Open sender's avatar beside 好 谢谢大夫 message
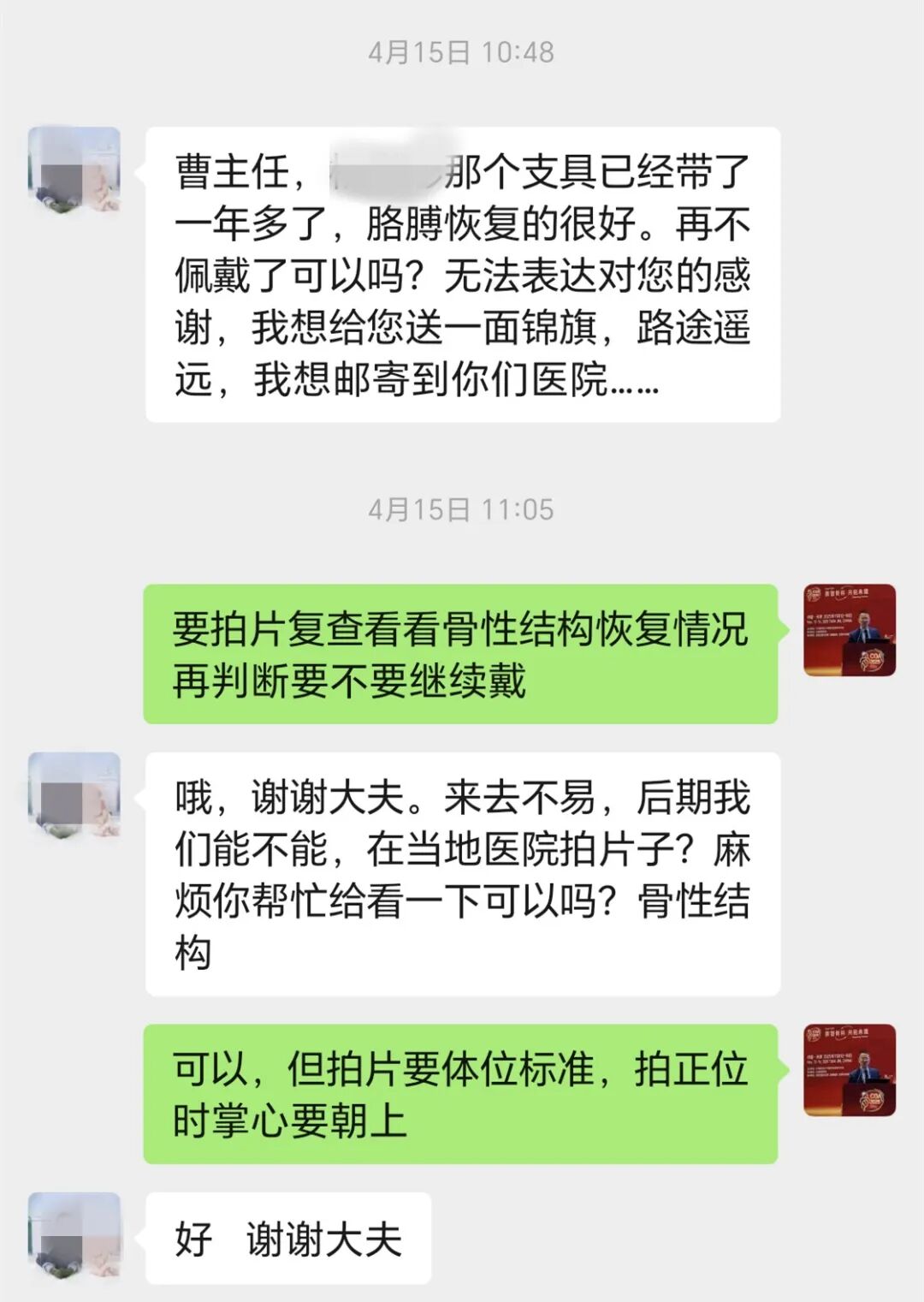Viewport: 924px width, 1302px height. [74, 1238]
